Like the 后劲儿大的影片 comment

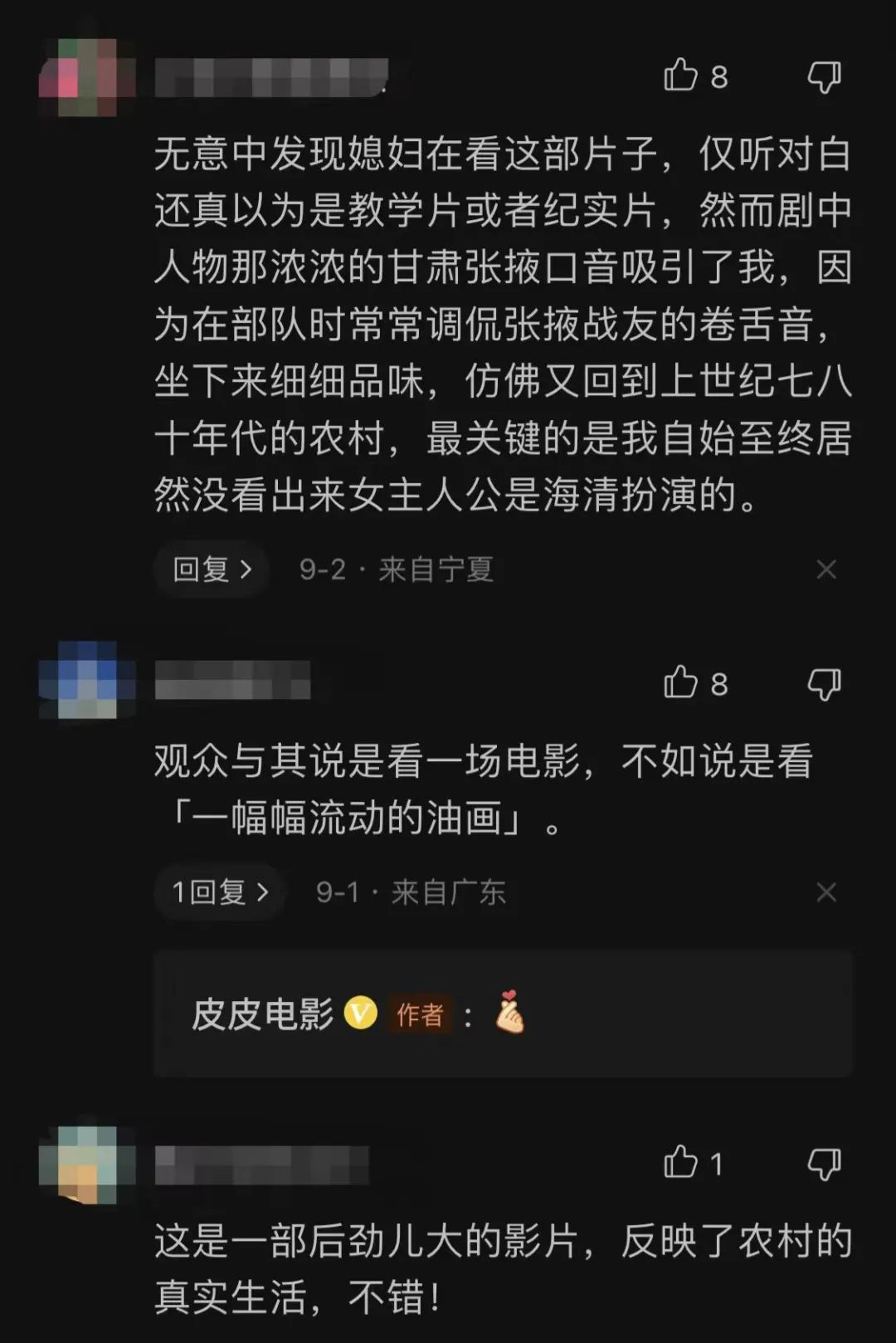681,1163
